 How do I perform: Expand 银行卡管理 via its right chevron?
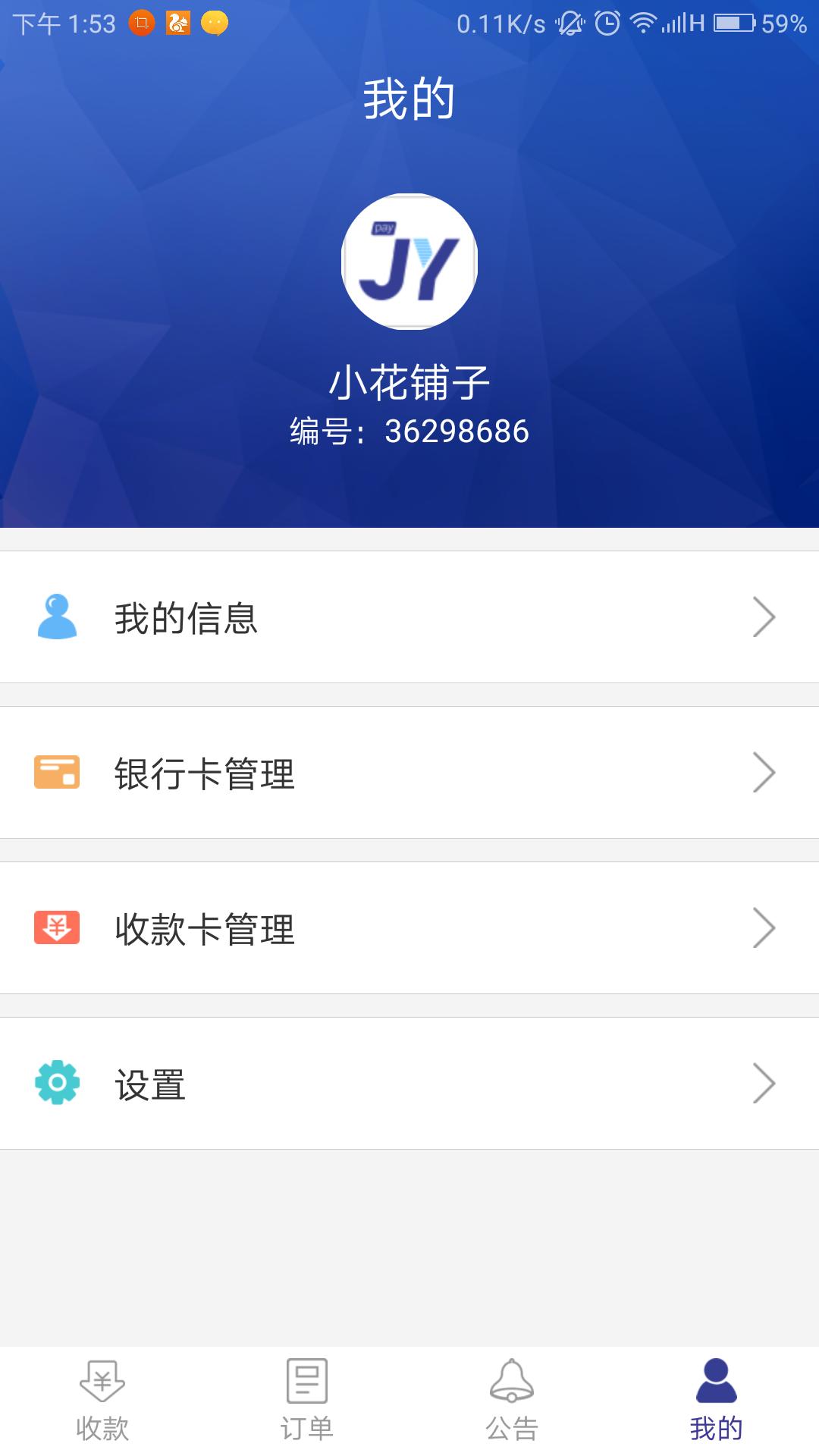(x=764, y=772)
